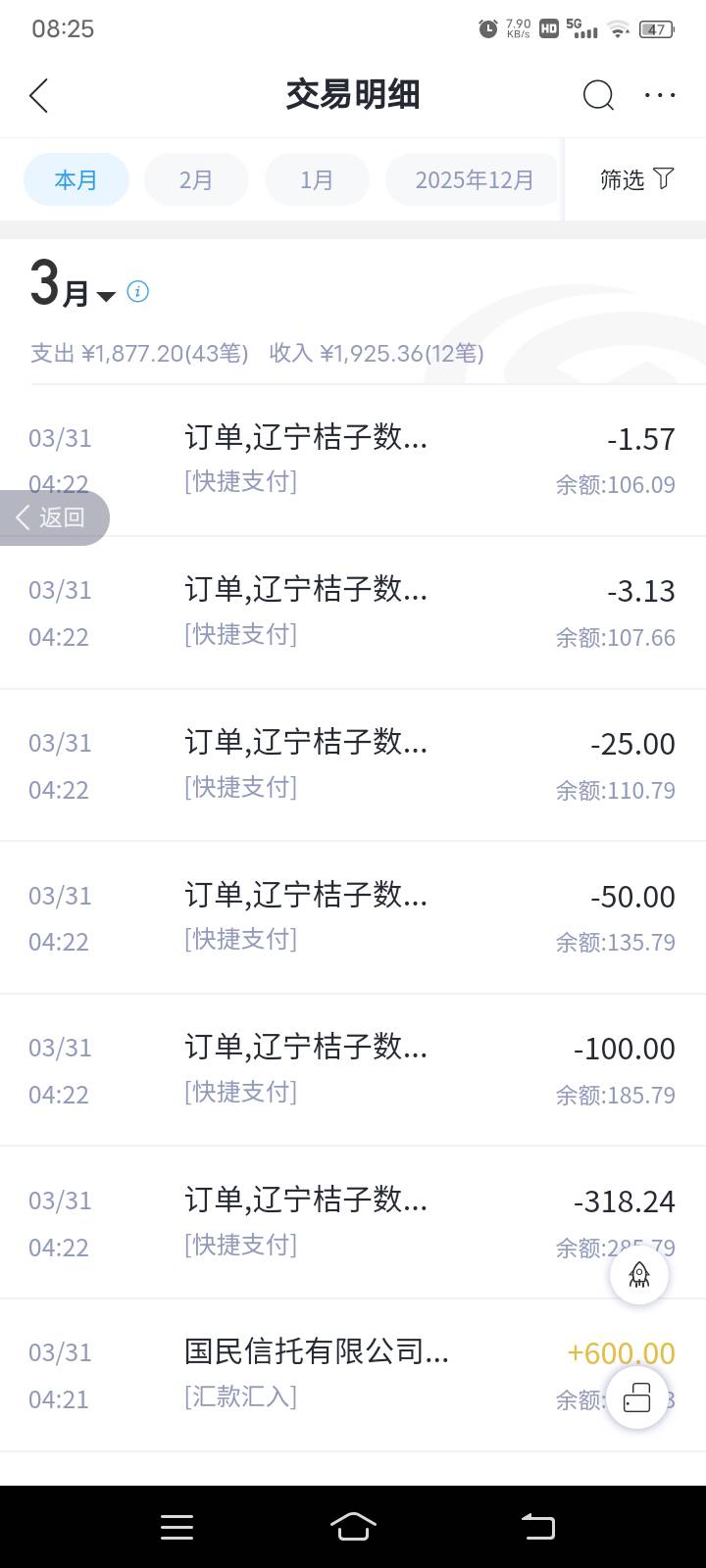Open the 筛选 filter options
Image resolution: width=706 pixels, height=1568 pixels.
tap(636, 179)
